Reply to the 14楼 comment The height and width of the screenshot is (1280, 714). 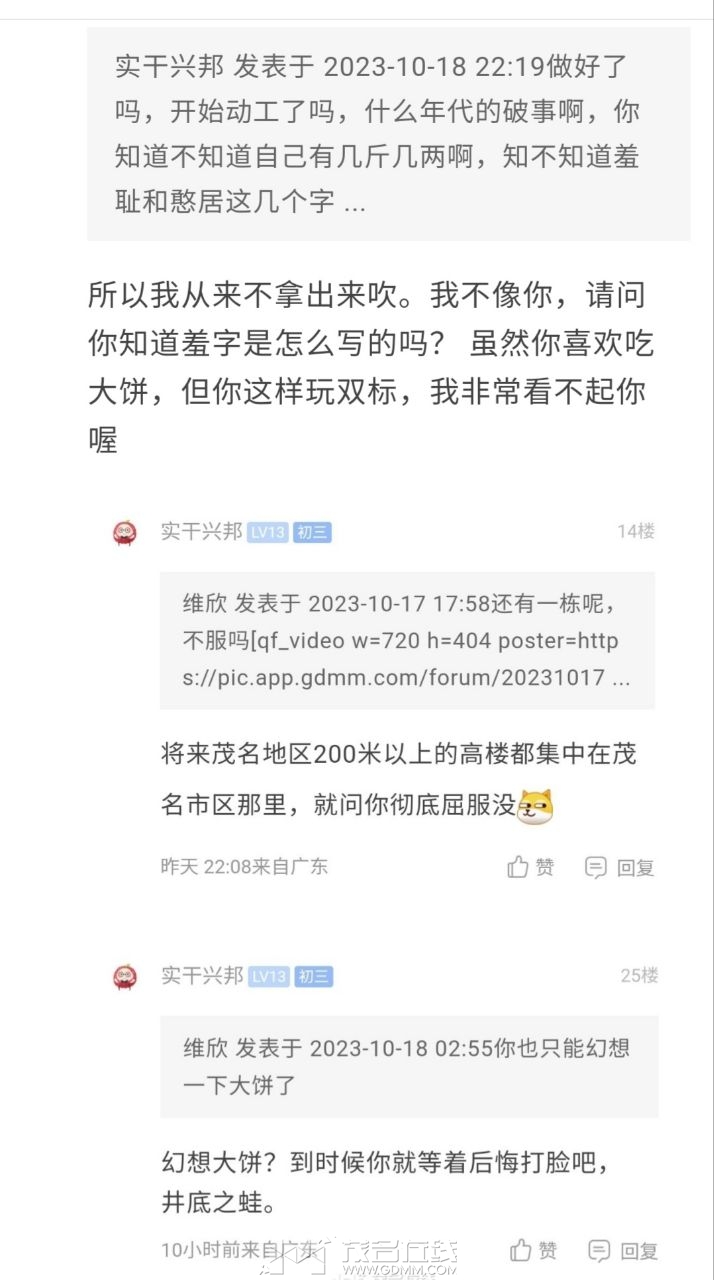click(x=620, y=867)
